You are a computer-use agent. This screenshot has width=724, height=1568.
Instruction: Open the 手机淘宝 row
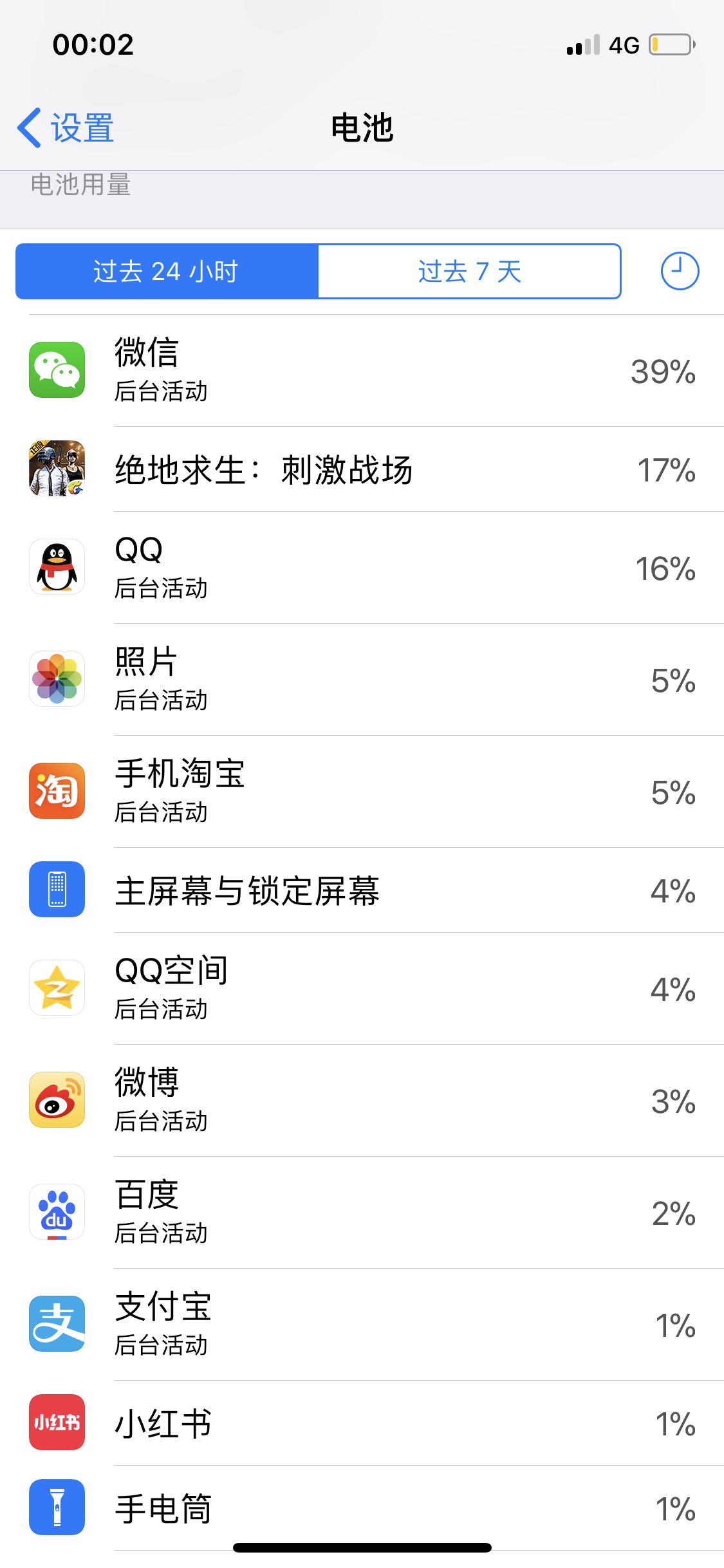(x=362, y=792)
